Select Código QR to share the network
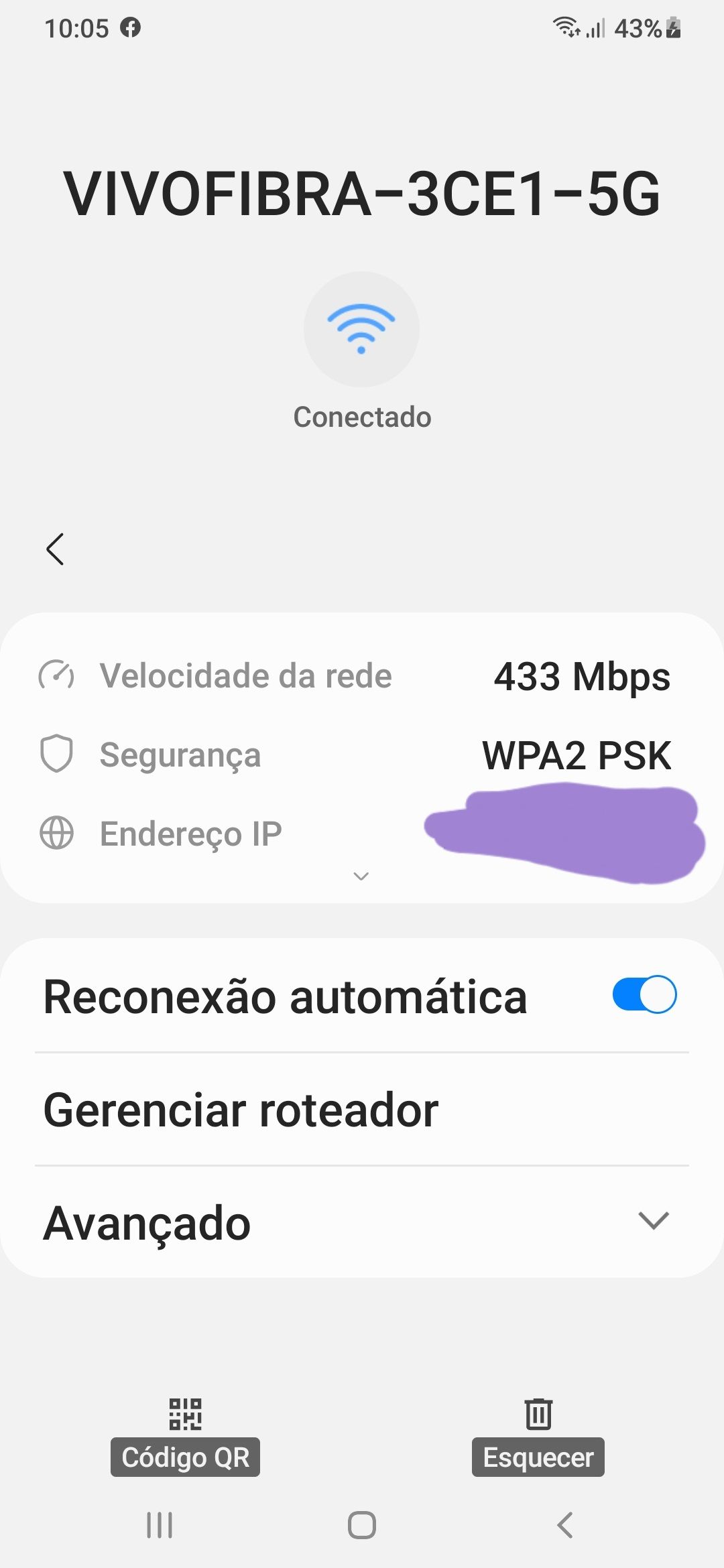Screen dimensions: 724x1568 coord(186,1457)
